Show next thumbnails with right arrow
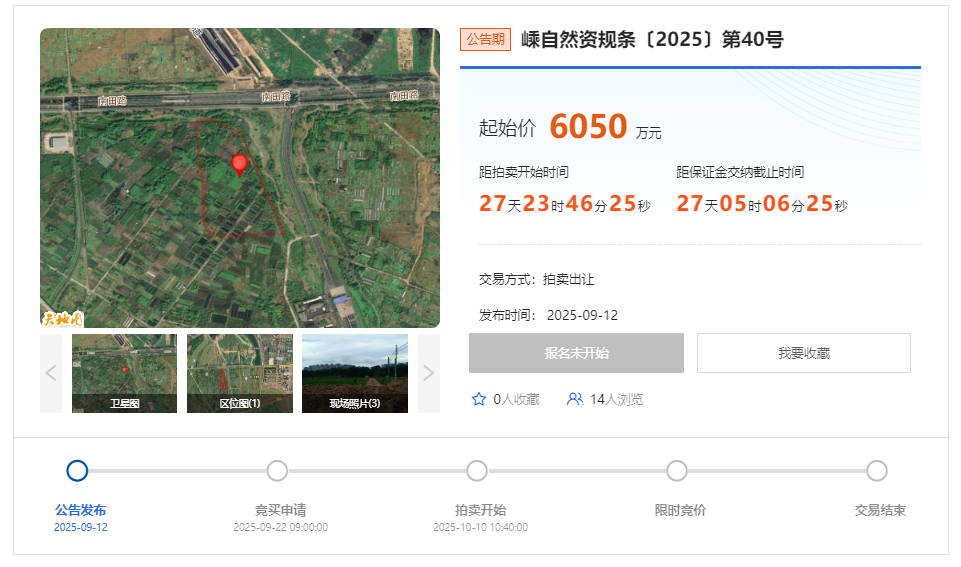Screen dimensions: 961x567 tap(428, 373)
